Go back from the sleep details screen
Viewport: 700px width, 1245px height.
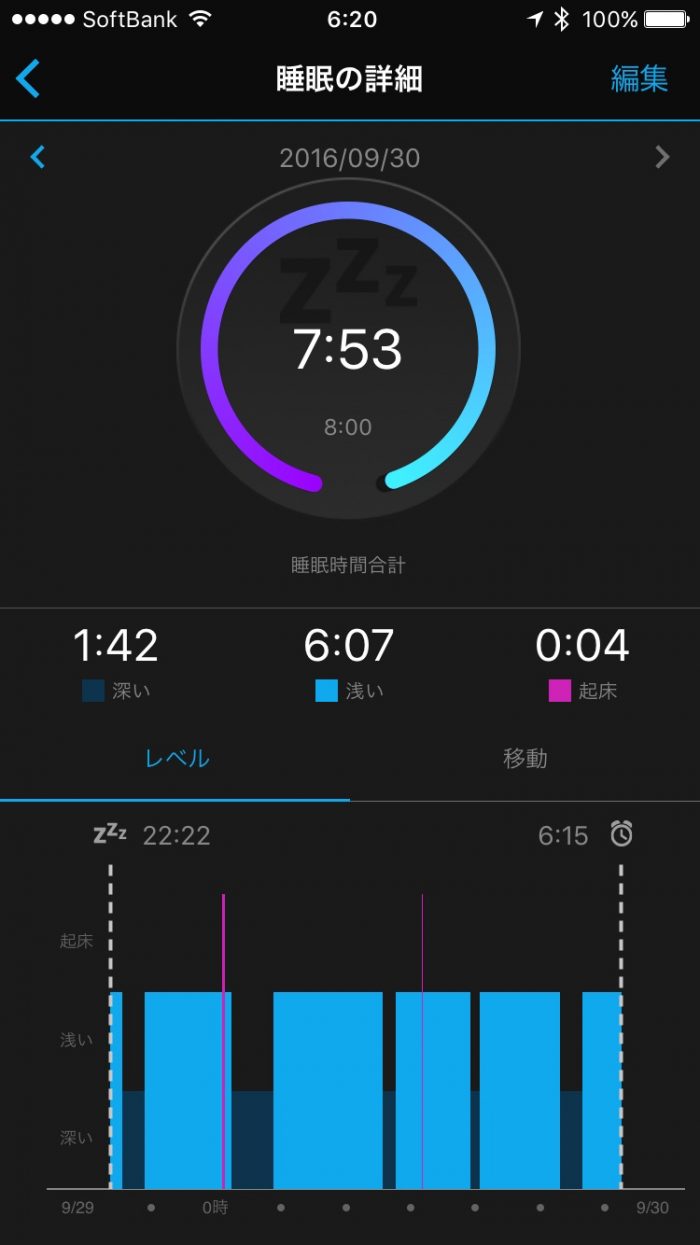click(28, 79)
